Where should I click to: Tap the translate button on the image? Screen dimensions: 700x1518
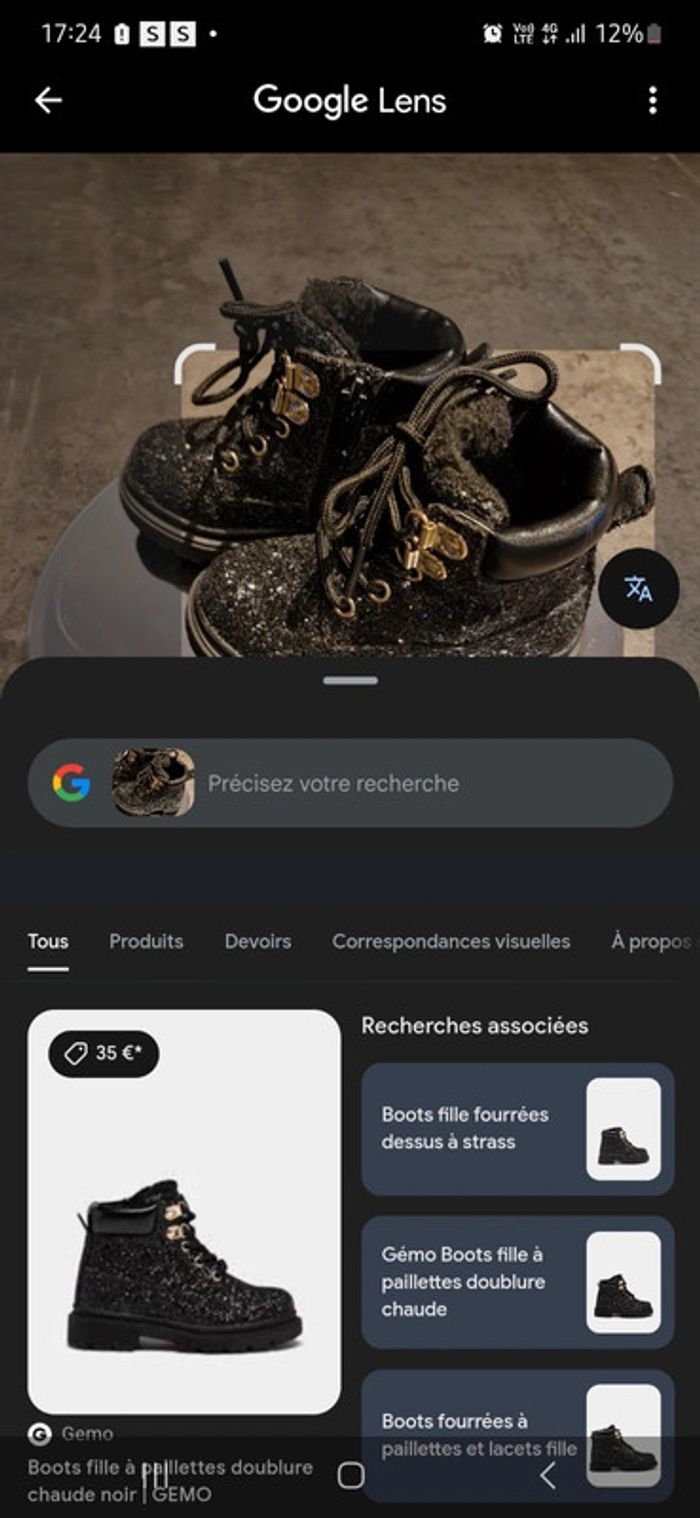638,589
